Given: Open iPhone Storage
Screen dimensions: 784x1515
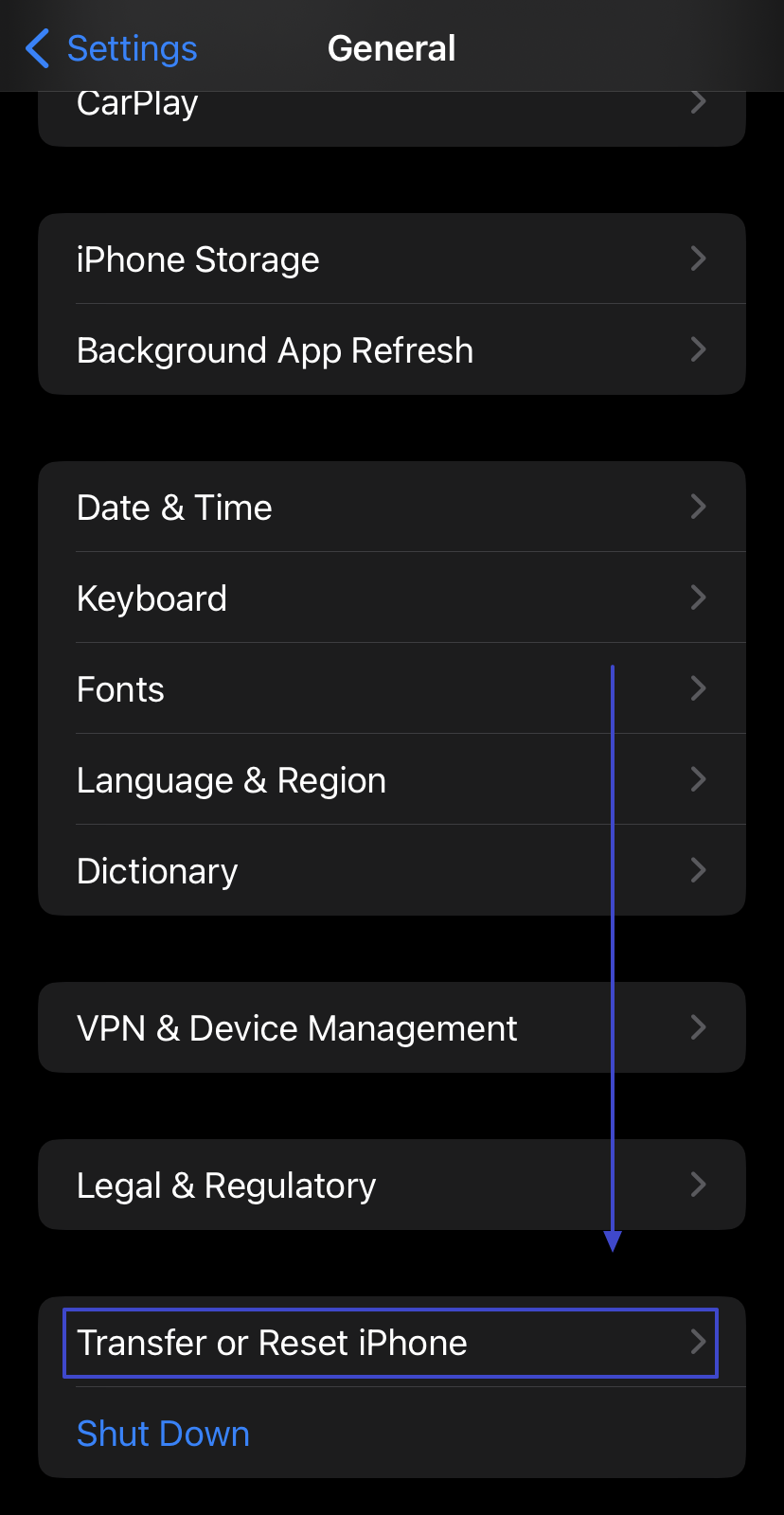Looking at the screenshot, I should pyautogui.click(x=390, y=259).
